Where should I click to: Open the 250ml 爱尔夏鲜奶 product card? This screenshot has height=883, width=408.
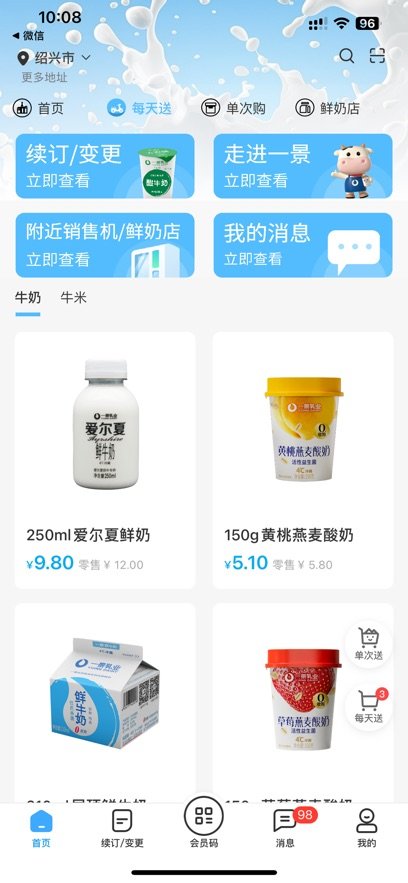pos(105,460)
